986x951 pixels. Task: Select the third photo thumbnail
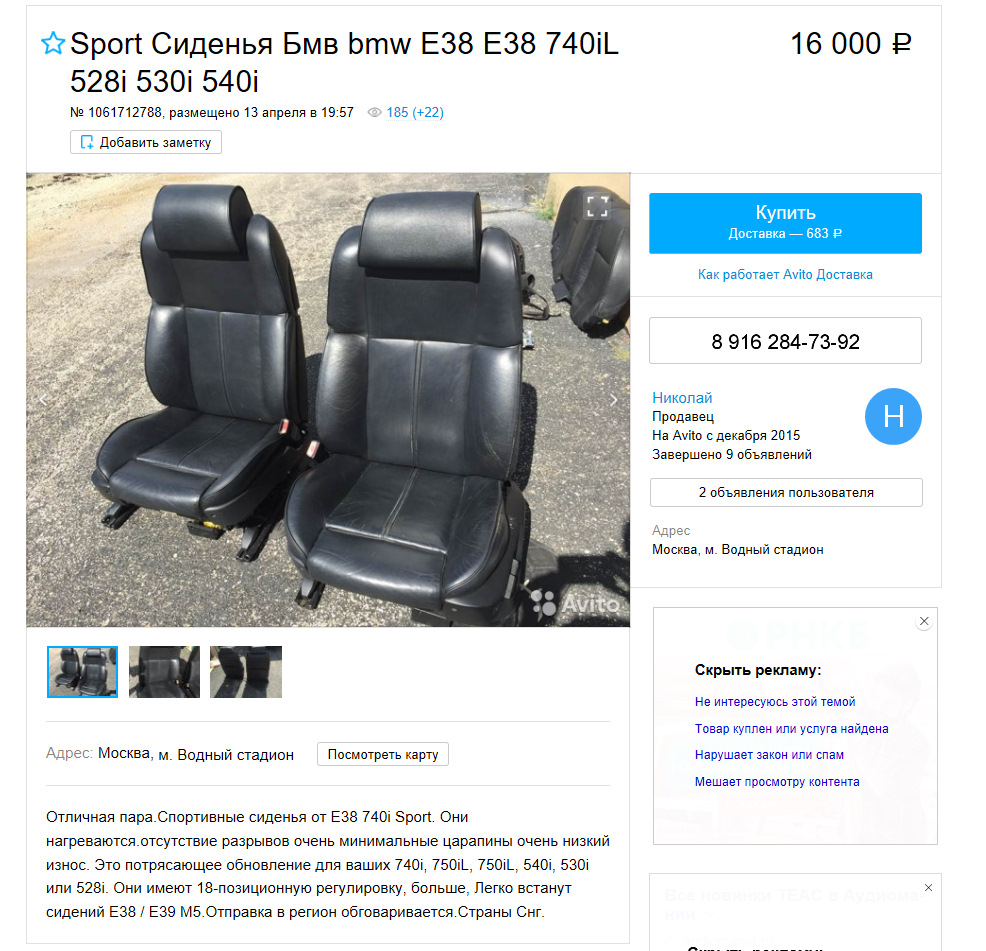point(245,671)
